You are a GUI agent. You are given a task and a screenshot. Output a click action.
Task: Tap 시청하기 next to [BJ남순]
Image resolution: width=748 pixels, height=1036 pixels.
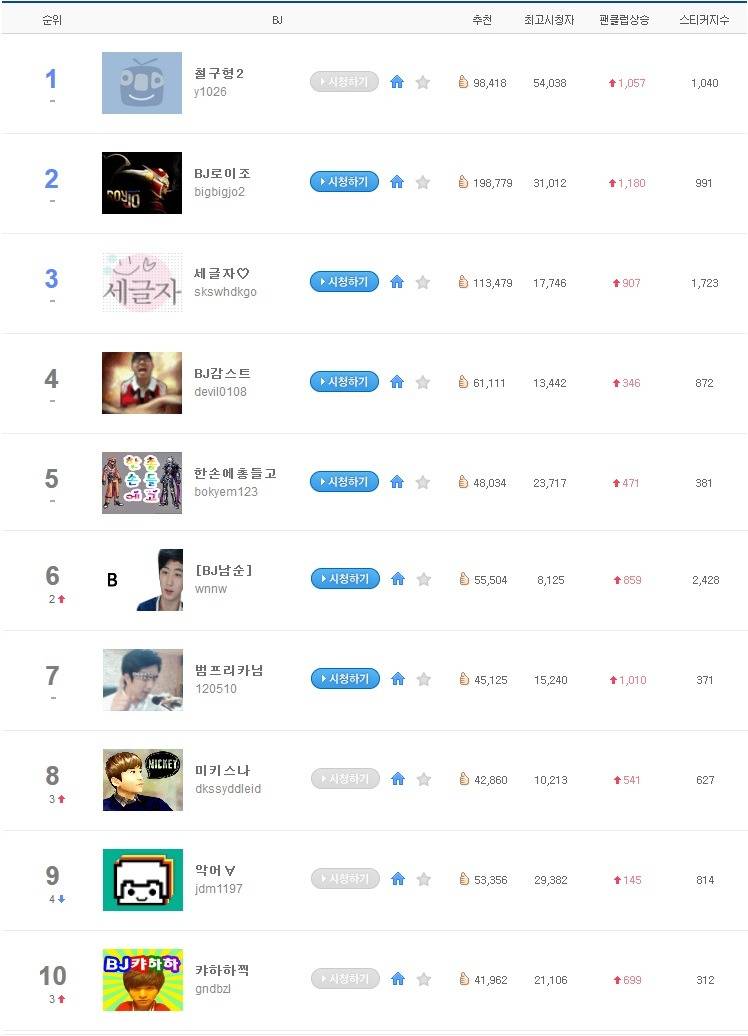tap(345, 579)
